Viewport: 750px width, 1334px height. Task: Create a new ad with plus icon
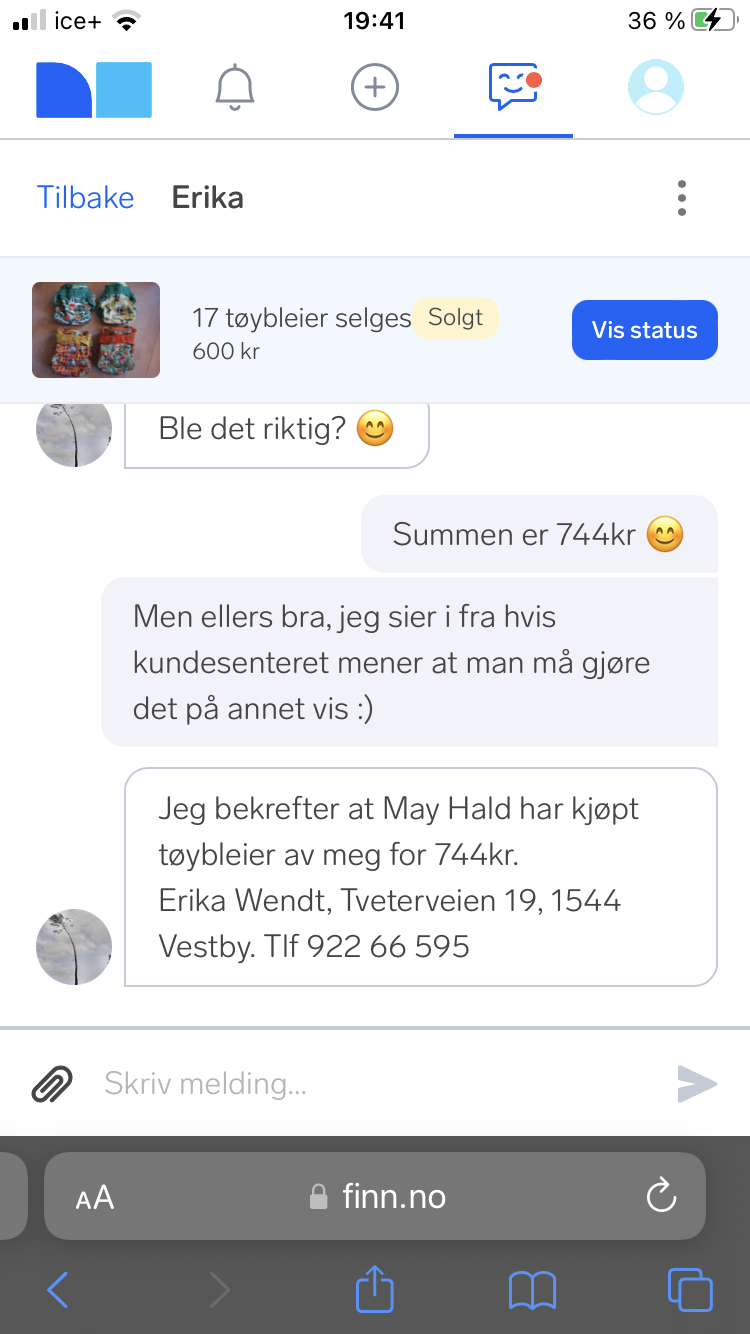(375, 88)
